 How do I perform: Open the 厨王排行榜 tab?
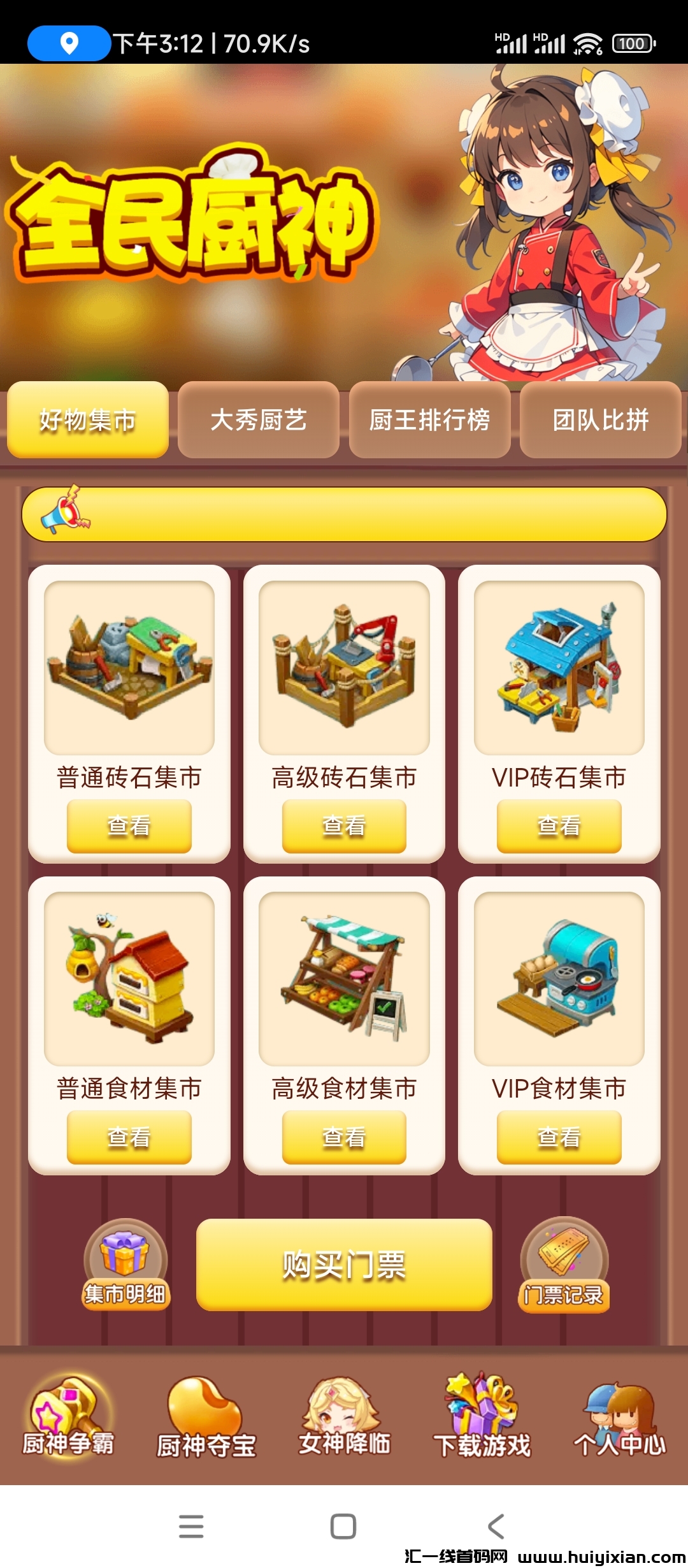click(429, 420)
